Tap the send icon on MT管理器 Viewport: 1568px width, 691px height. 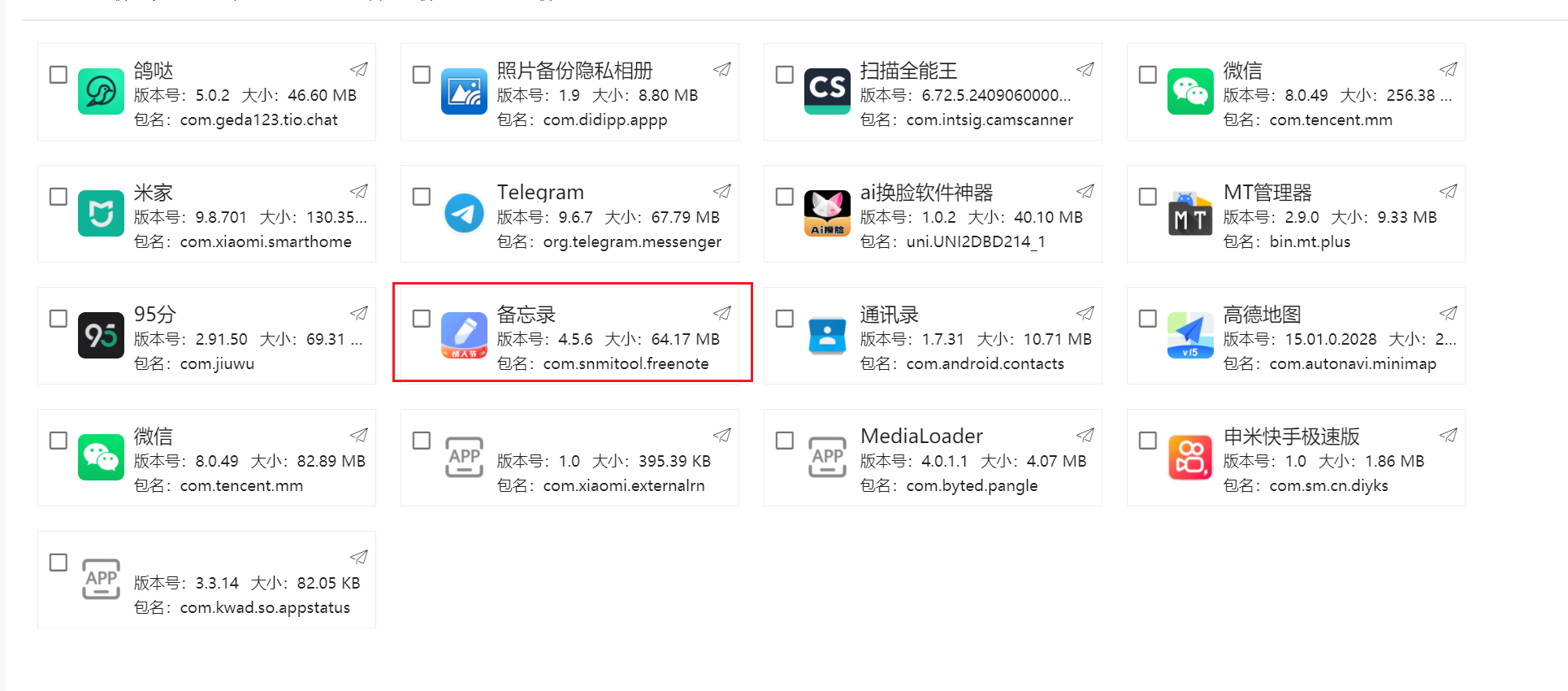tap(1449, 191)
